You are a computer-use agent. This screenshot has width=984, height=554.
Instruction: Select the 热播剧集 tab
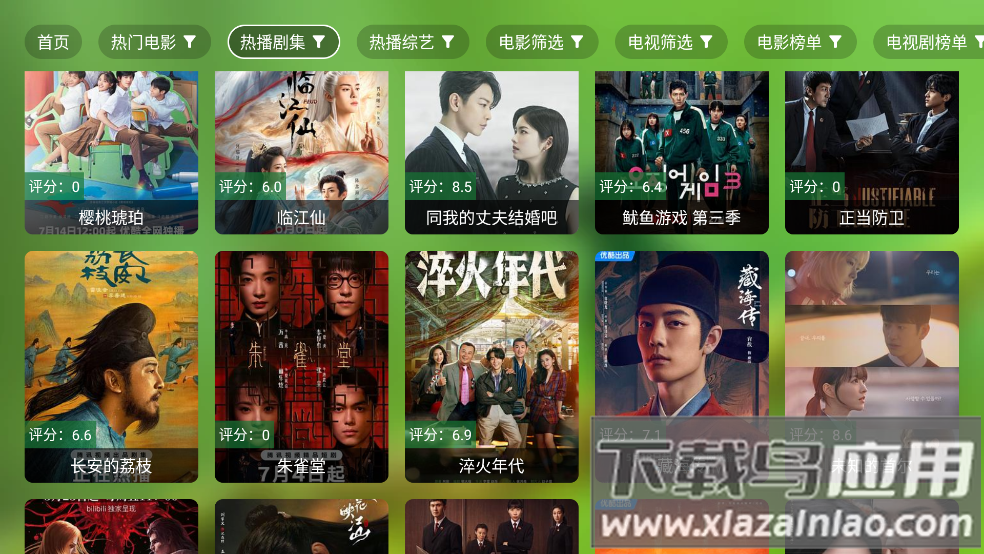(284, 42)
